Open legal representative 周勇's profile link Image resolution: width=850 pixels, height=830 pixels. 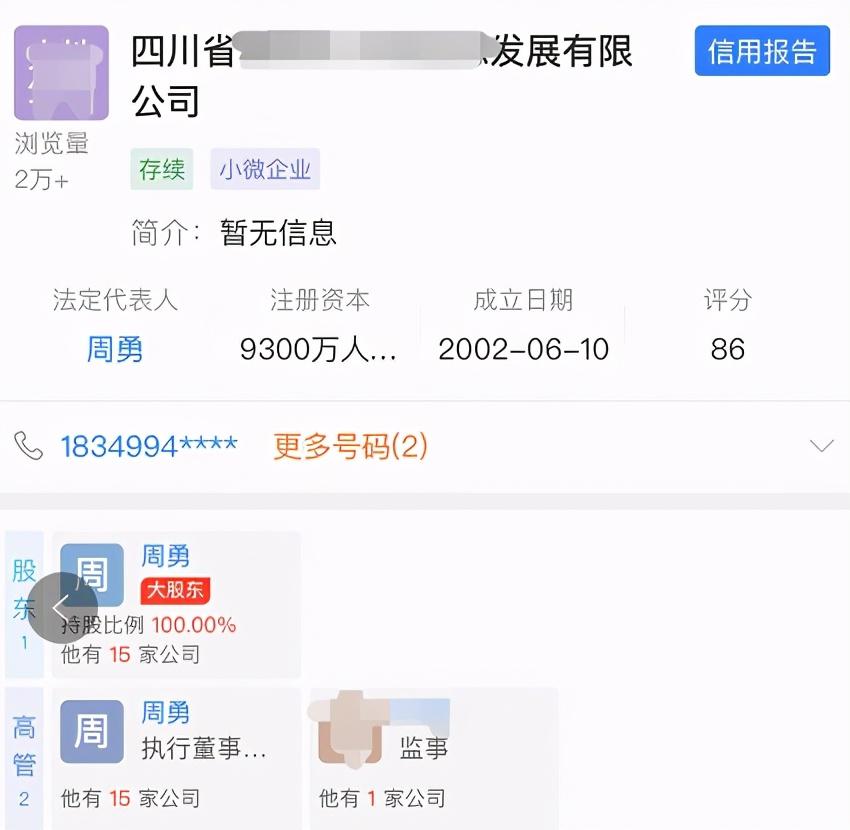(115, 349)
